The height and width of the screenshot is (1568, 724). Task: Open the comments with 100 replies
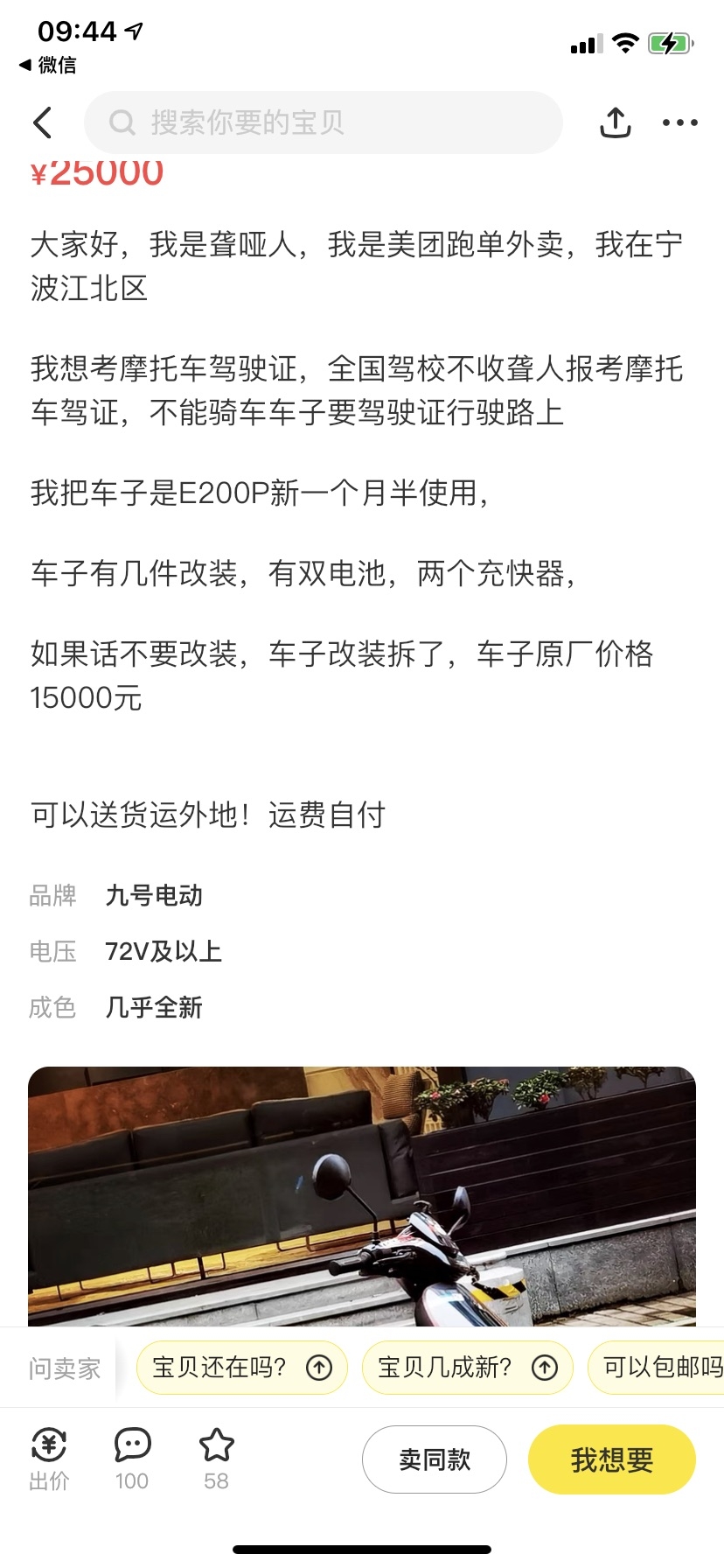point(132,1458)
